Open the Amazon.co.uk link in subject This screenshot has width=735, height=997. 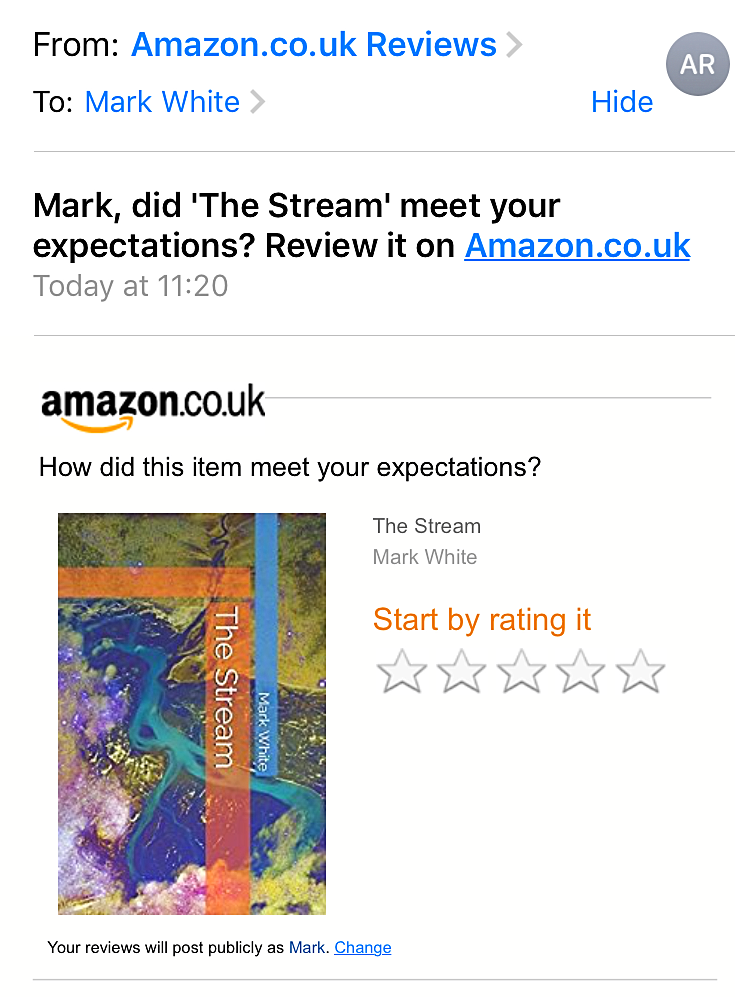pyautogui.click(x=577, y=246)
